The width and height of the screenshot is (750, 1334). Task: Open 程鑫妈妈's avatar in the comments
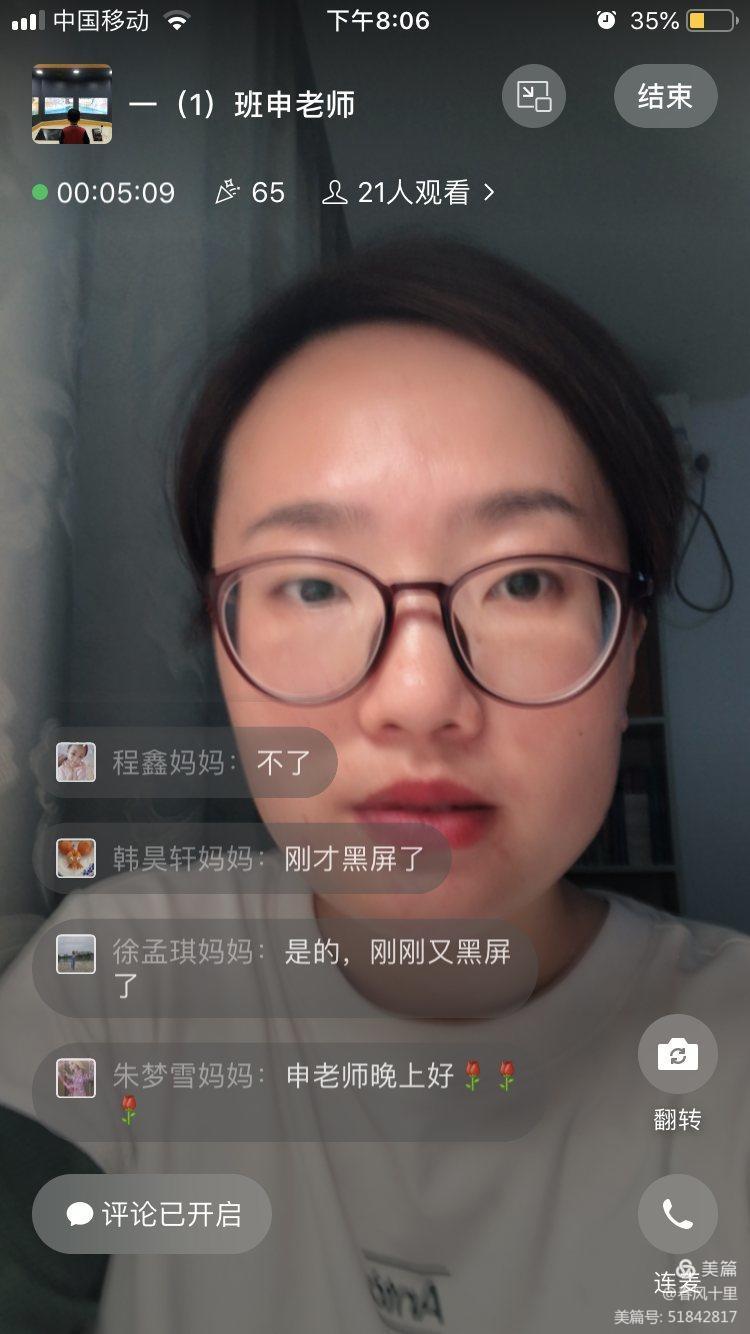(76, 762)
